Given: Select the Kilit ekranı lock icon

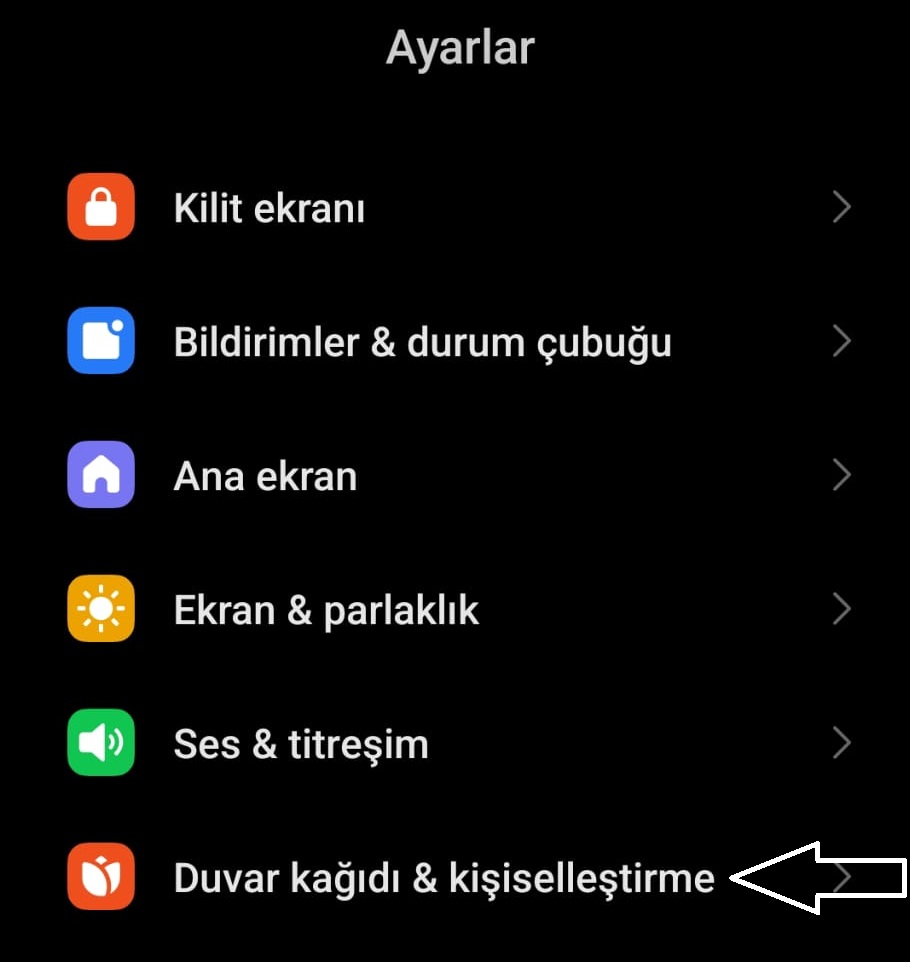Looking at the screenshot, I should (100, 207).
